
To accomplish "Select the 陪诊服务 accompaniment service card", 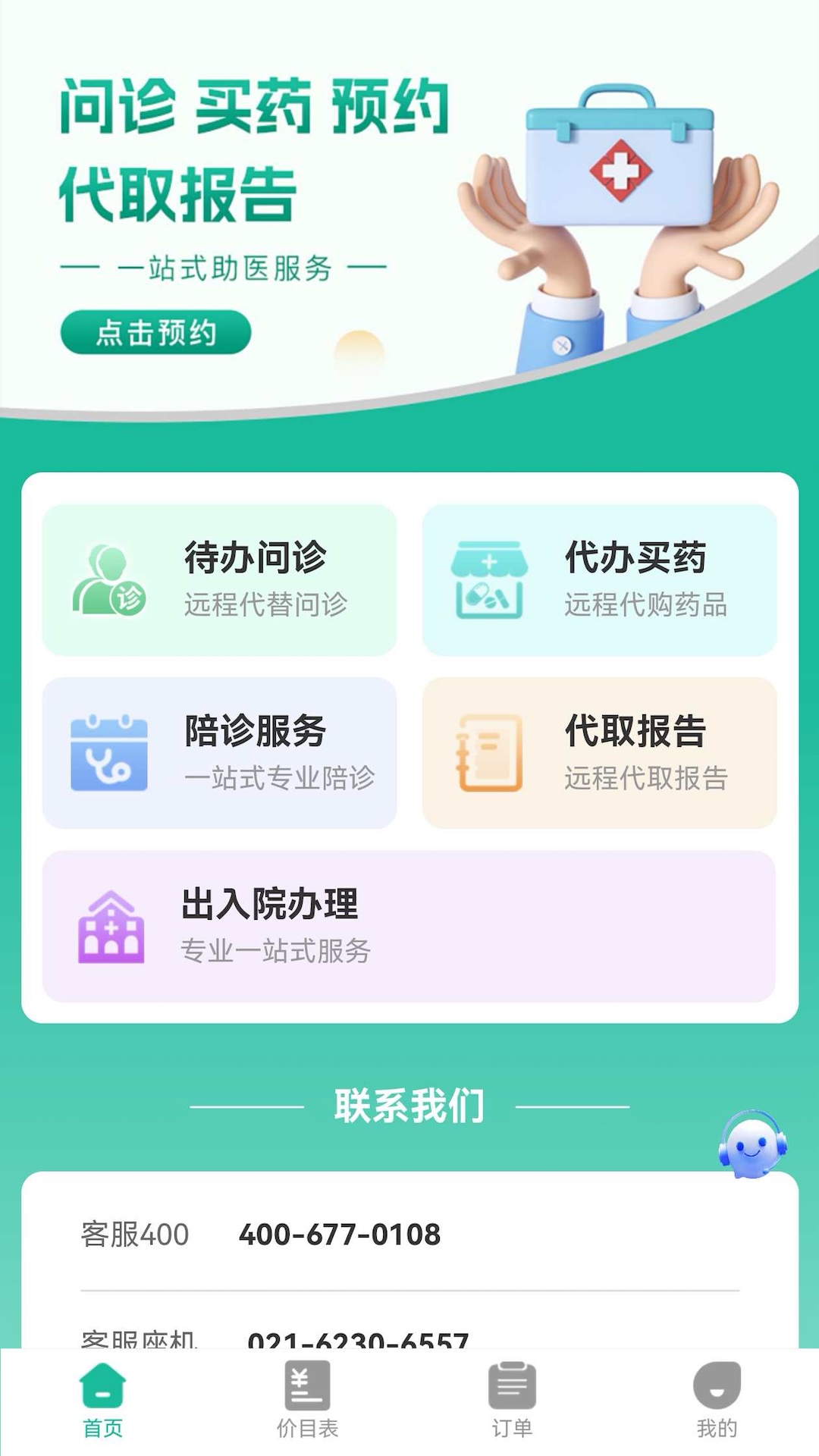I will (x=220, y=753).
